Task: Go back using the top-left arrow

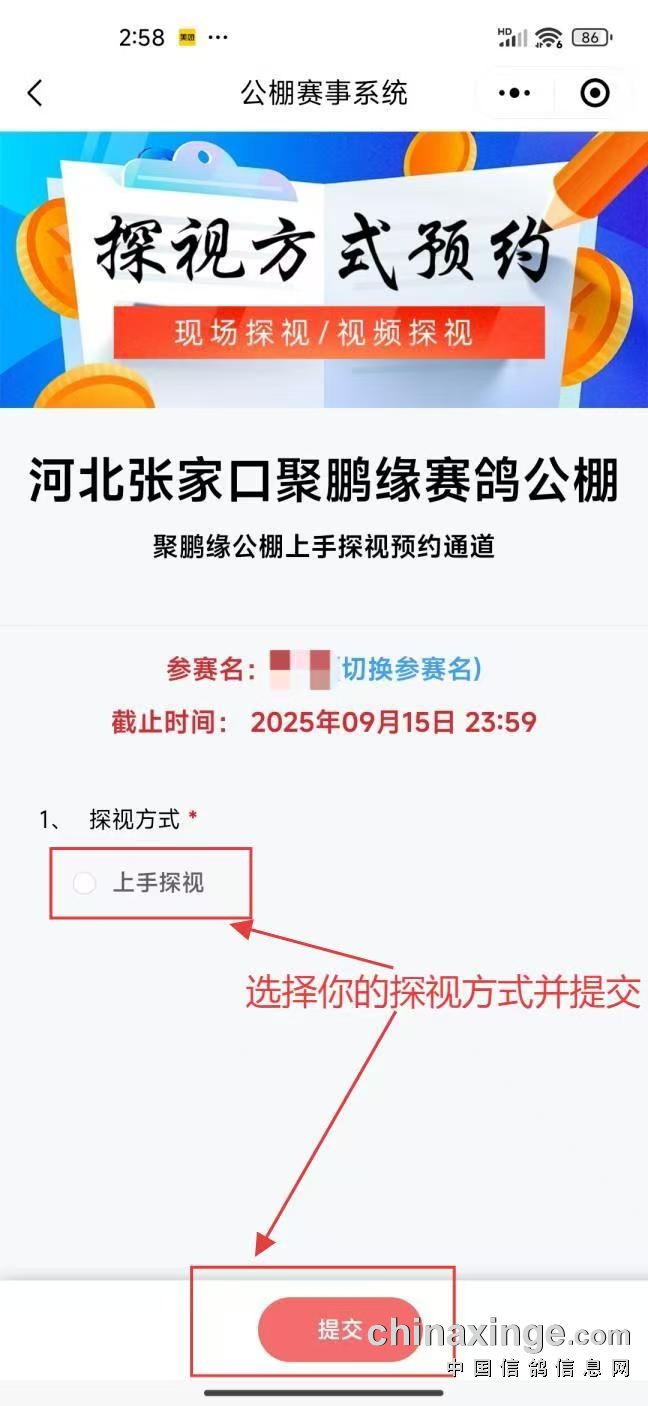Action: 35,94
